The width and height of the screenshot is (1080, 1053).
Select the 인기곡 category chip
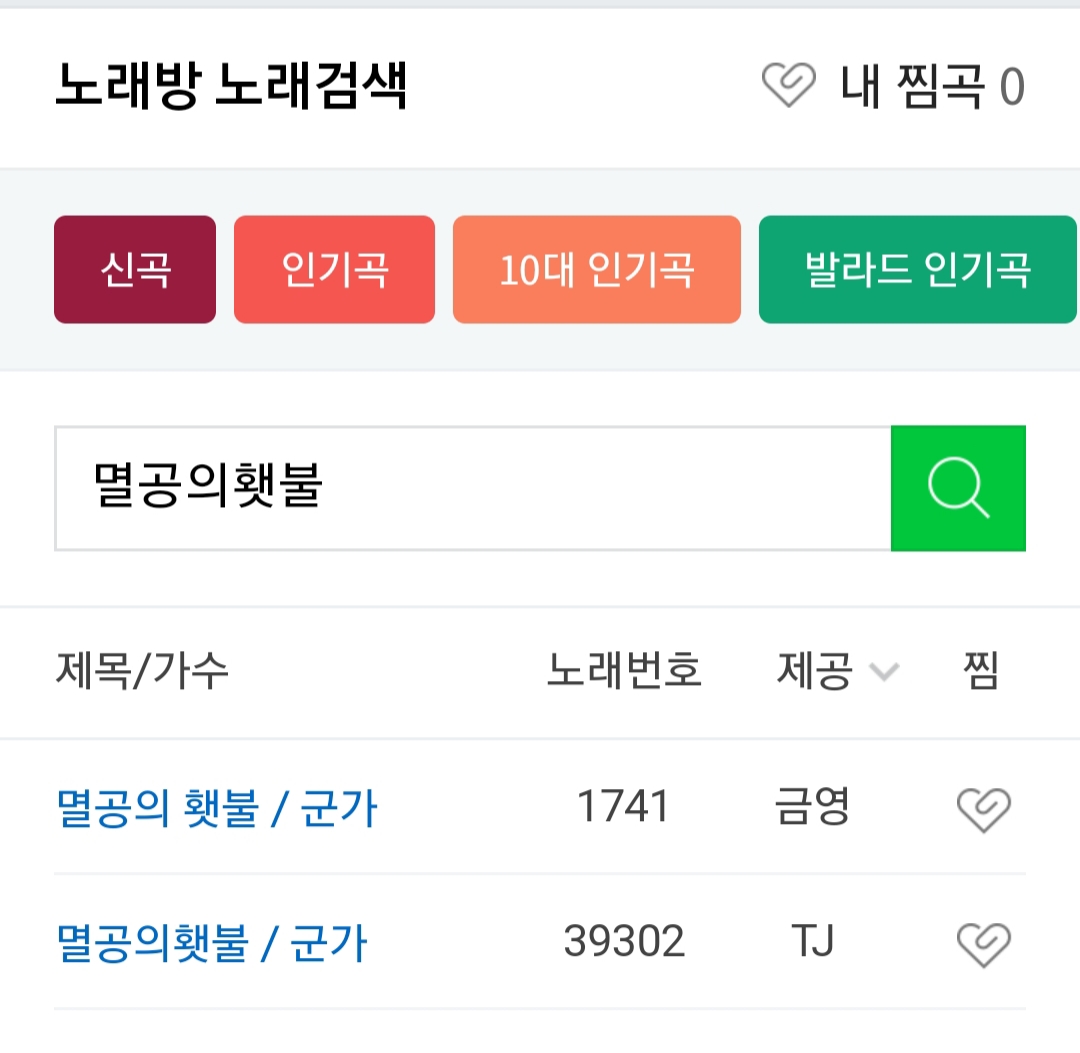coord(334,270)
